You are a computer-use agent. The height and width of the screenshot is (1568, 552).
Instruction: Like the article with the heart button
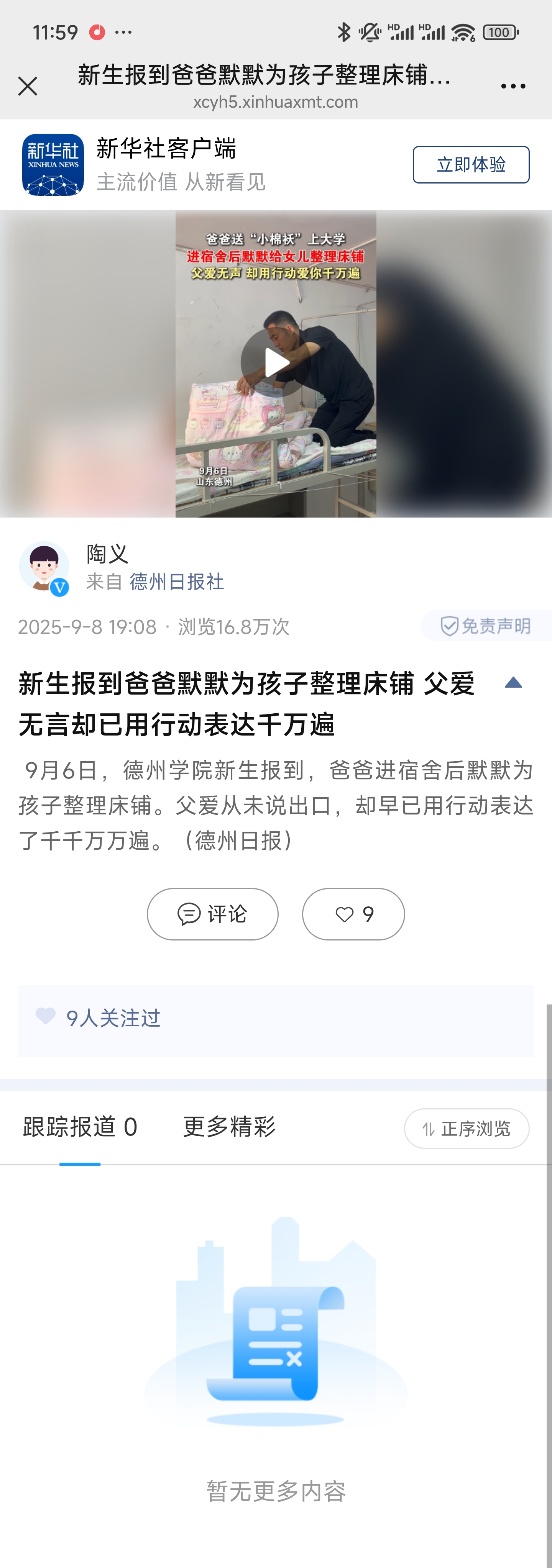point(353,914)
